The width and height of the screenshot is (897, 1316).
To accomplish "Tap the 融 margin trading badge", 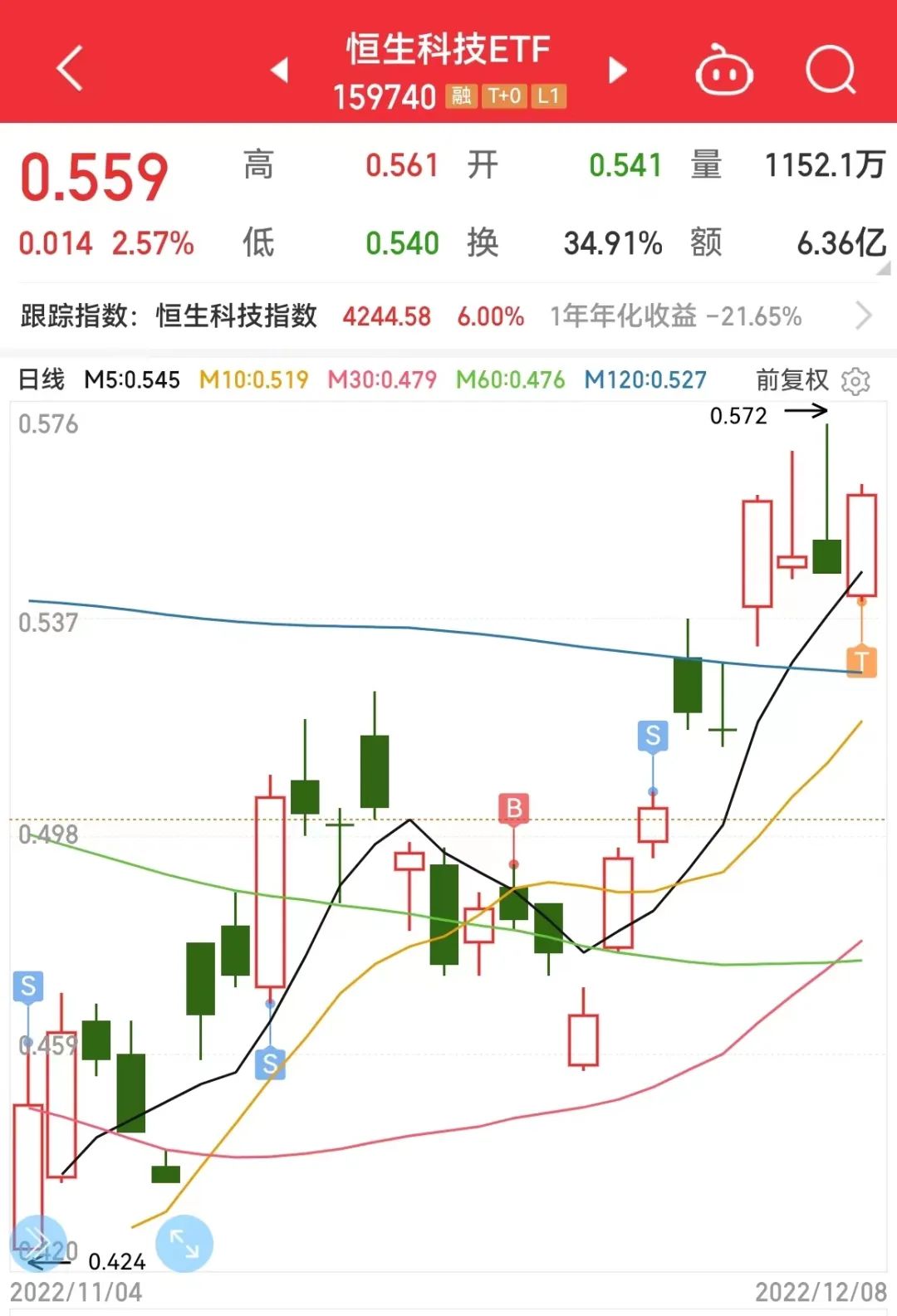I will [460, 95].
